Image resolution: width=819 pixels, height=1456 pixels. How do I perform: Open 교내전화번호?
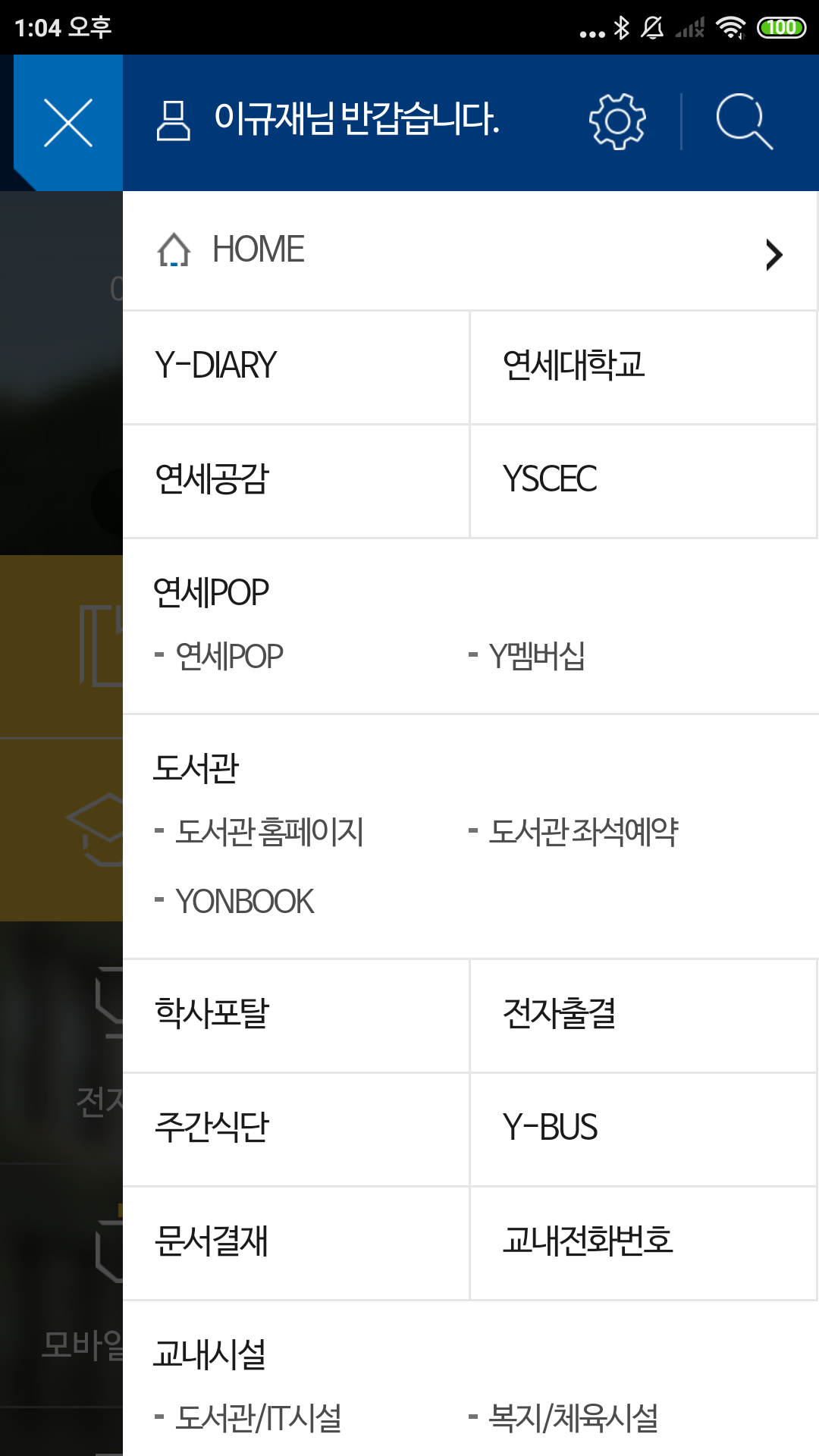[x=643, y=1242]
